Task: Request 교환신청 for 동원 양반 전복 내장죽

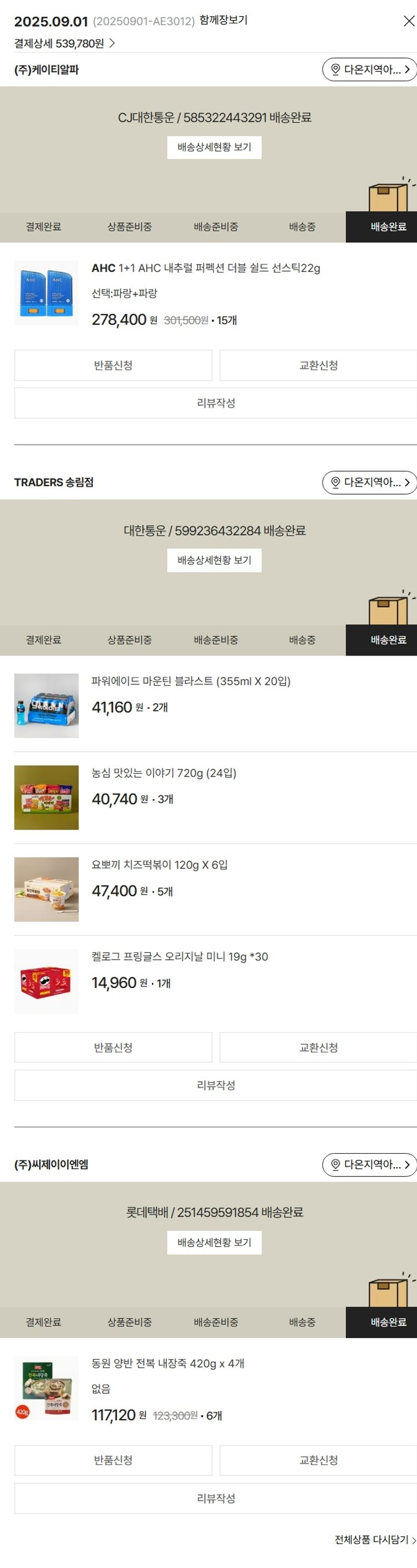Action: pos(318,1460)
